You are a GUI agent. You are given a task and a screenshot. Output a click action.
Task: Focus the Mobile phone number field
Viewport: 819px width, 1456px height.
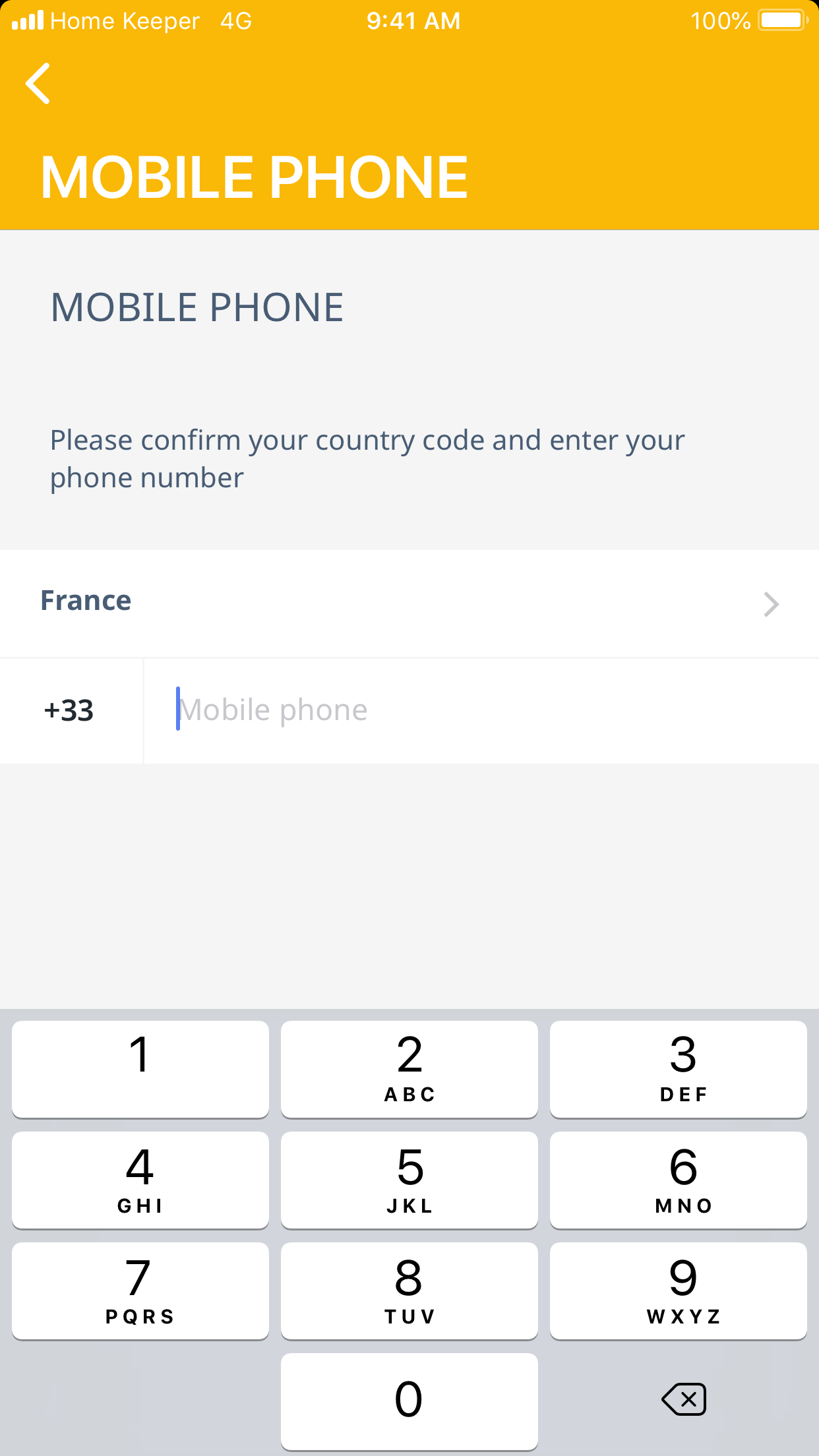coord(481,710)
